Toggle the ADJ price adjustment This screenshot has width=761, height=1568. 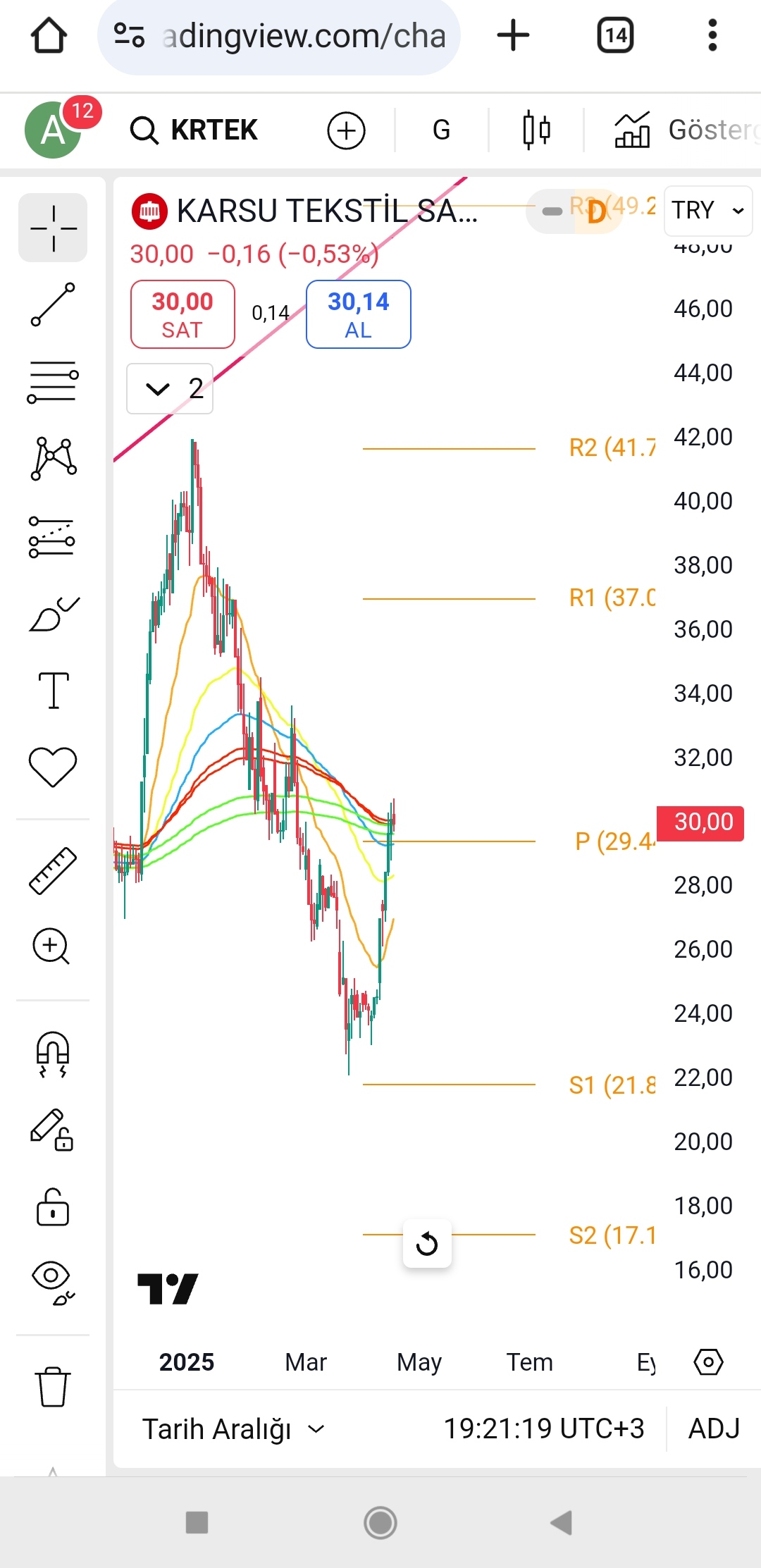(714, 1429)
